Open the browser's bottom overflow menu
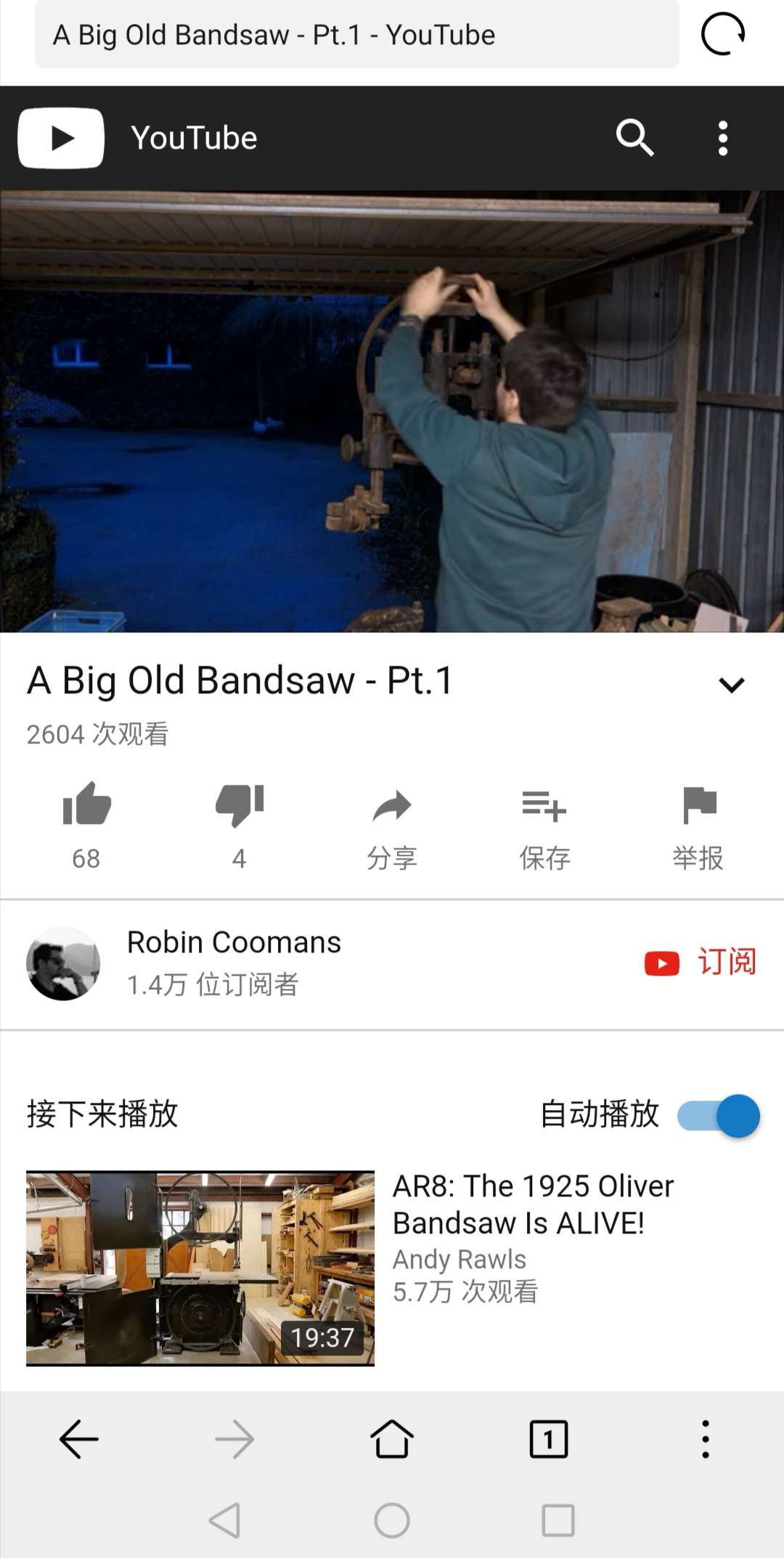Image resolution: width=784 pixels, height=1558 pixels. [x=705, y=1439]
